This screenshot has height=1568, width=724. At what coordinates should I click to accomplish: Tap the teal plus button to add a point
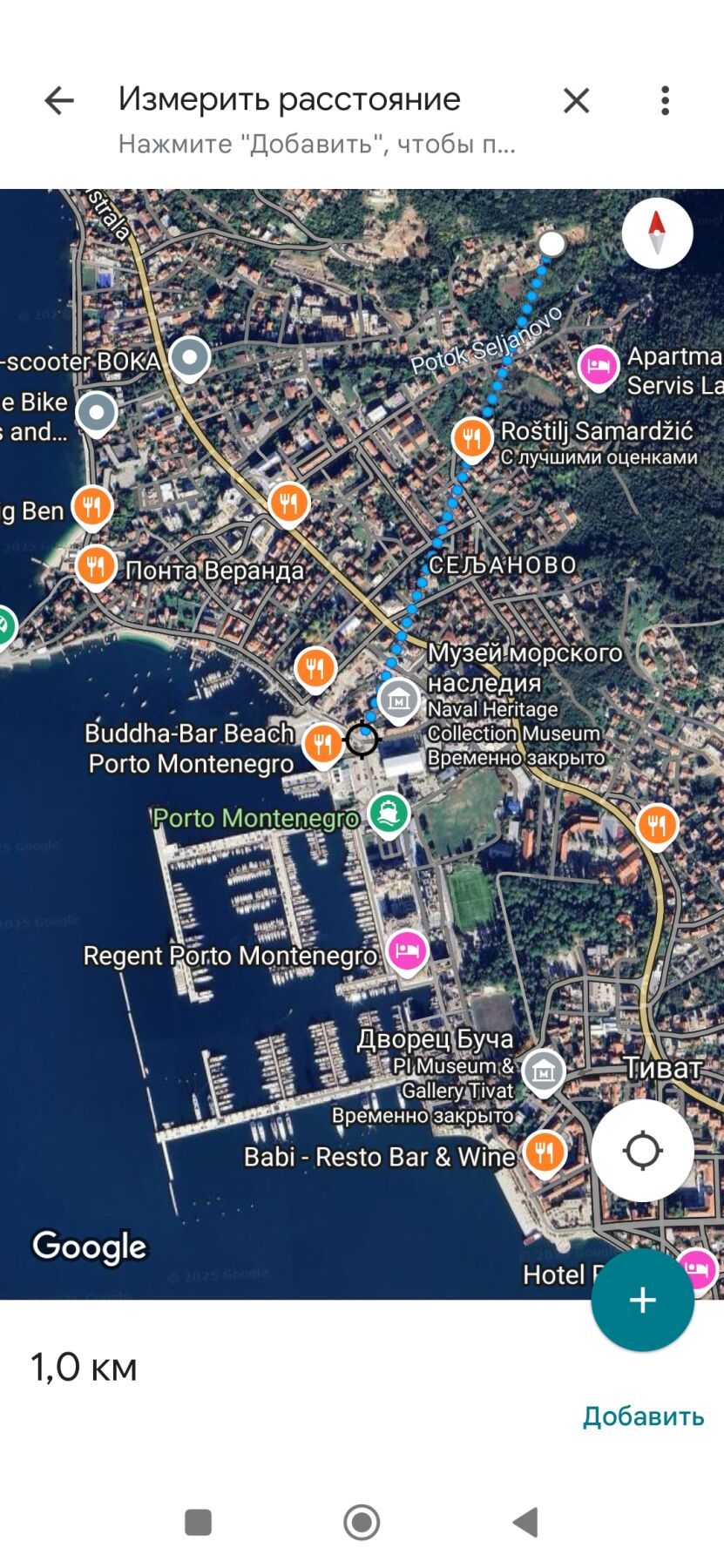tap(642, 1300)
